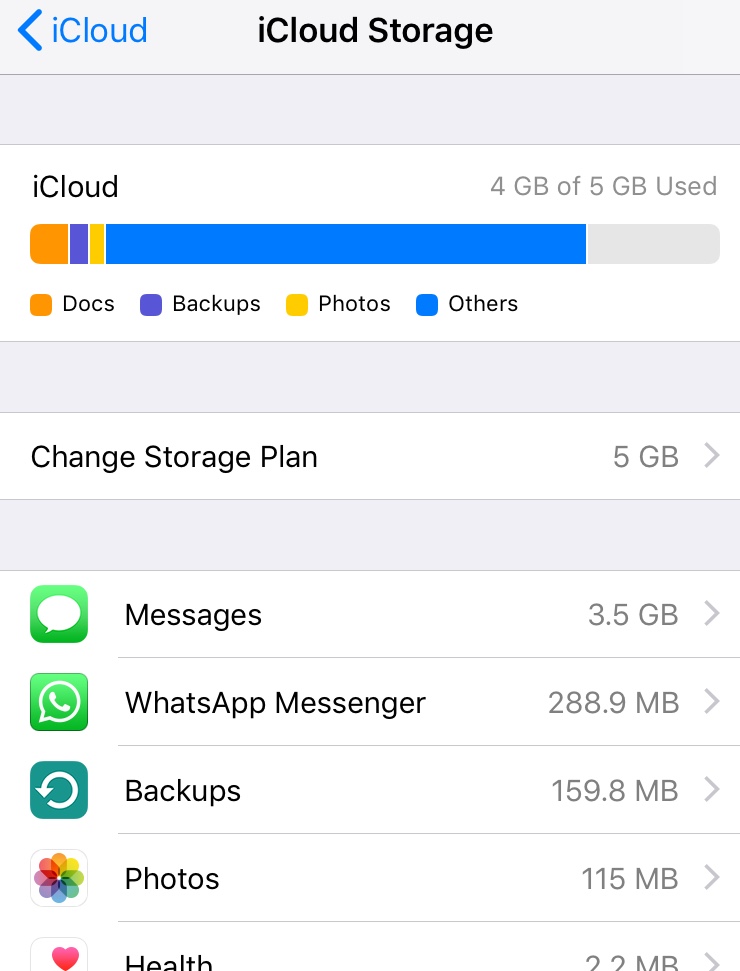Screen dimensions: 740x971
Task: Open the Messages app icon
Action: point(59,614)
